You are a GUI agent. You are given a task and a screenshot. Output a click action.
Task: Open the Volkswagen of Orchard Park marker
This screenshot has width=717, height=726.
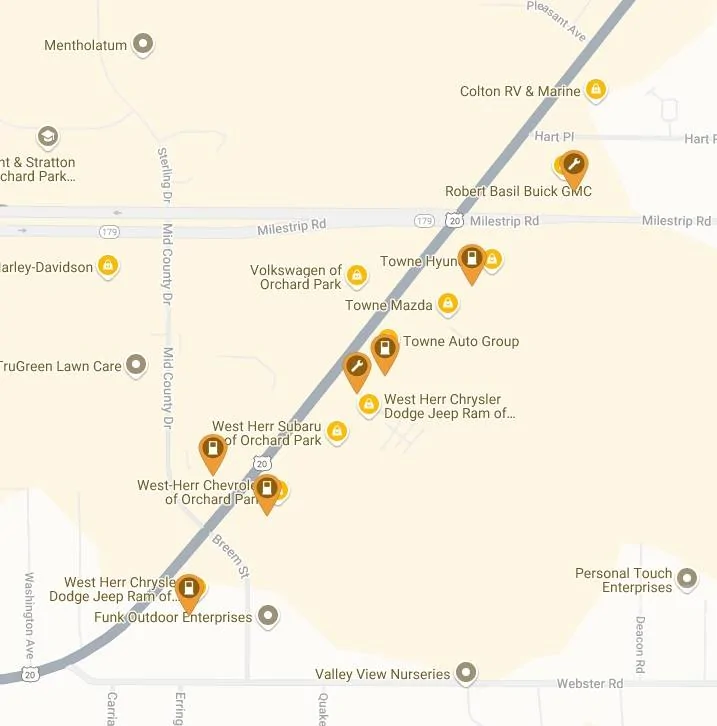(x=355, y=274)
